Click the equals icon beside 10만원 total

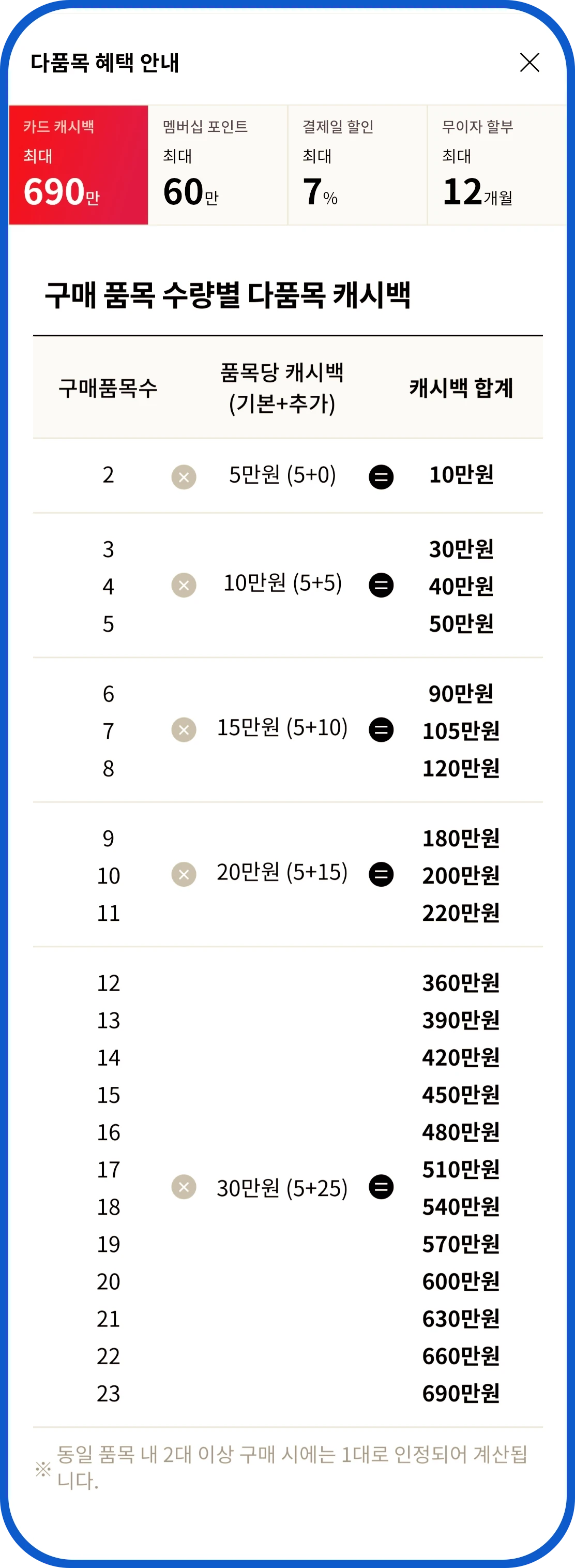(x=382, y=477)
